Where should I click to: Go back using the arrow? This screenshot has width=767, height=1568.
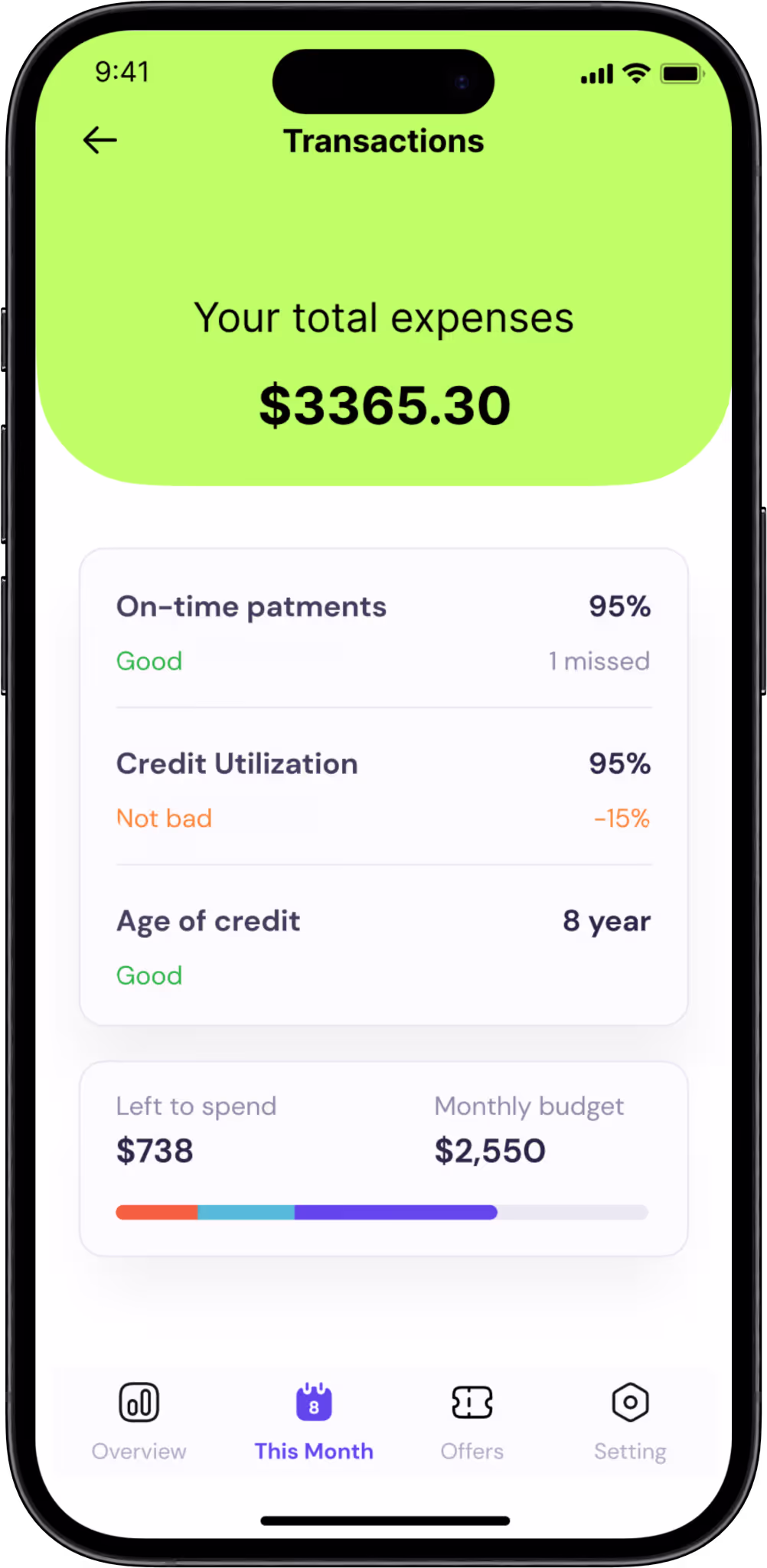100,140
